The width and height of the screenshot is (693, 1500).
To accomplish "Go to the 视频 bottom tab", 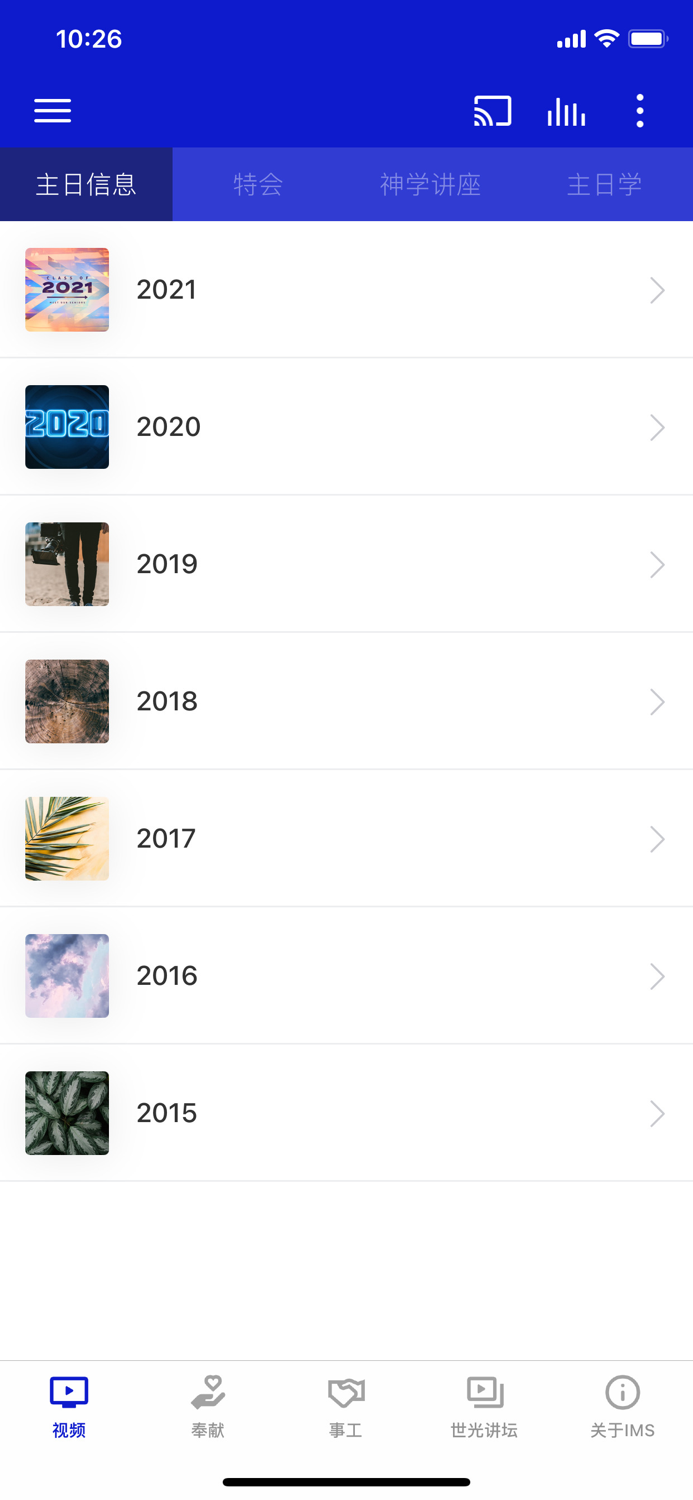I will [x=69, y=1406].
